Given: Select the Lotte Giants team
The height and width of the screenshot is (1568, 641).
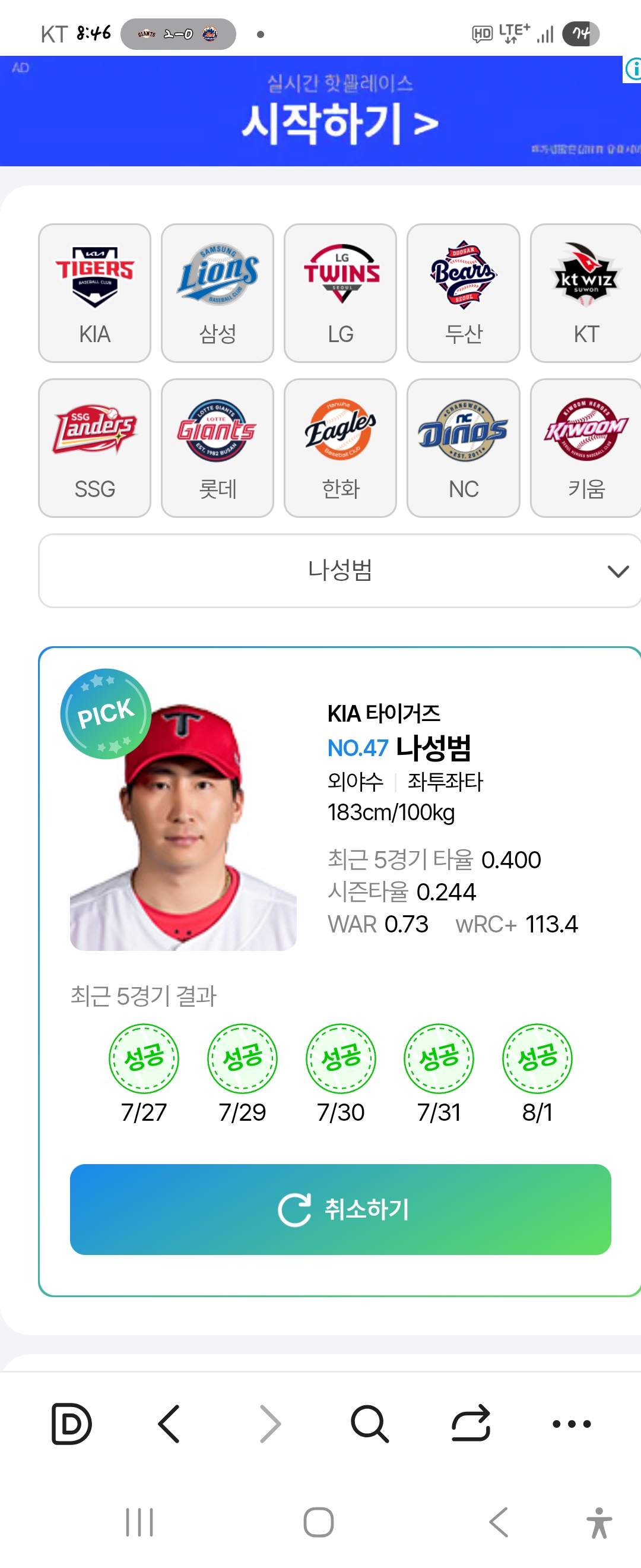Looking at the screenshot, I should [217, 448].
